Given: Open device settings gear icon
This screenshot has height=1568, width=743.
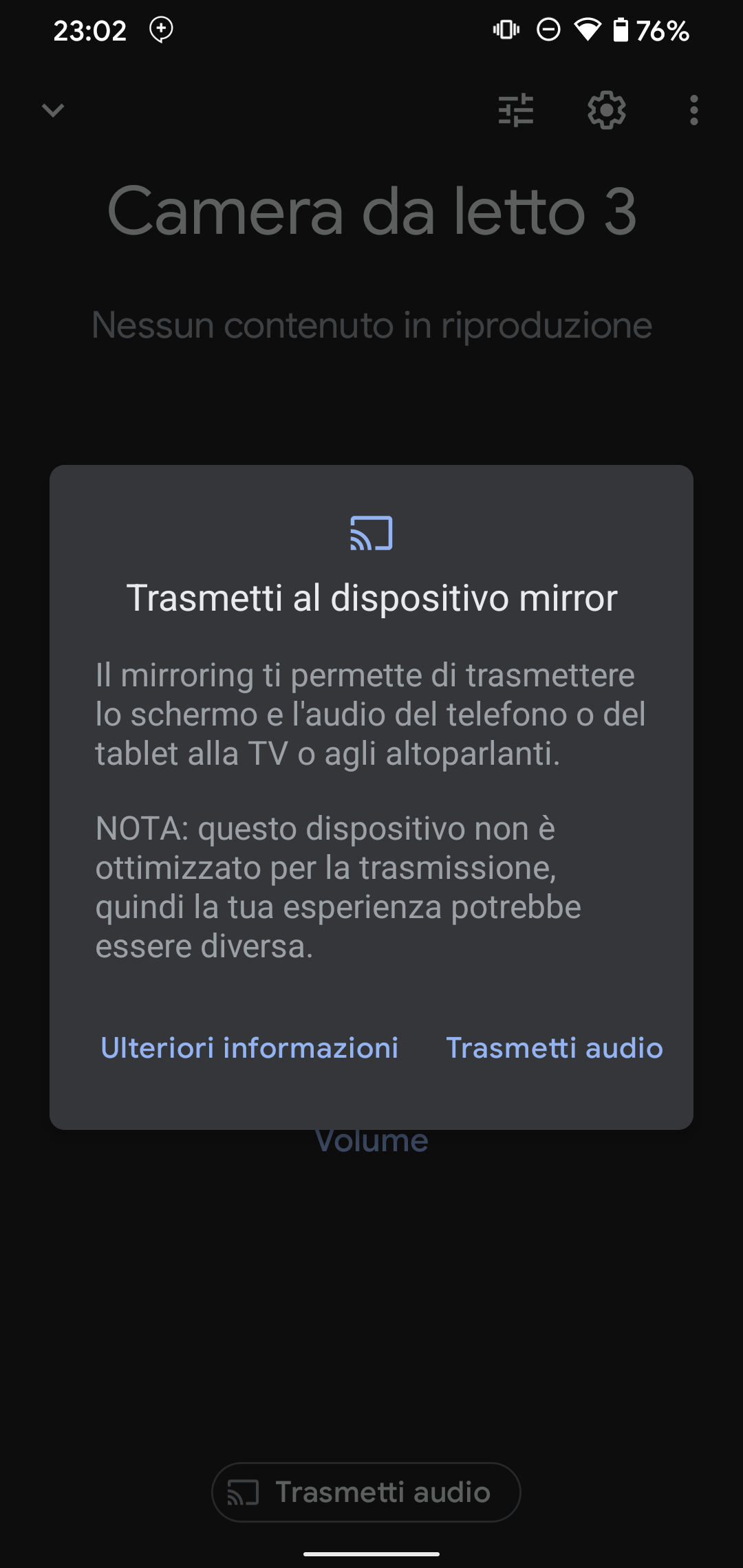Looking at the screenshot, I should [607, 110].
